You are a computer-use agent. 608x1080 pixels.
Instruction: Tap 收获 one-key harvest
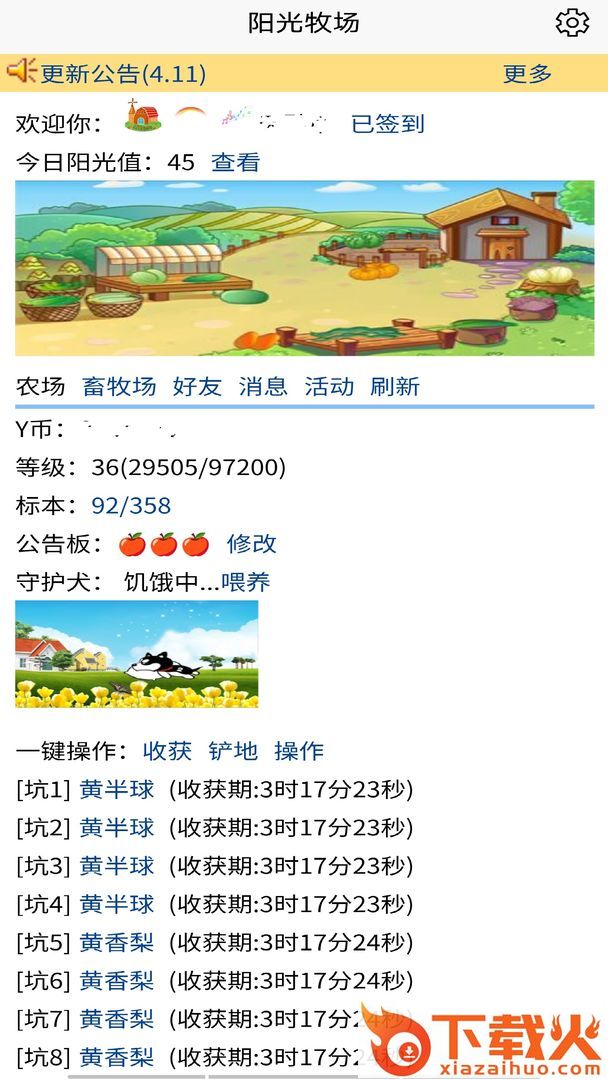[x=167, y=751]
